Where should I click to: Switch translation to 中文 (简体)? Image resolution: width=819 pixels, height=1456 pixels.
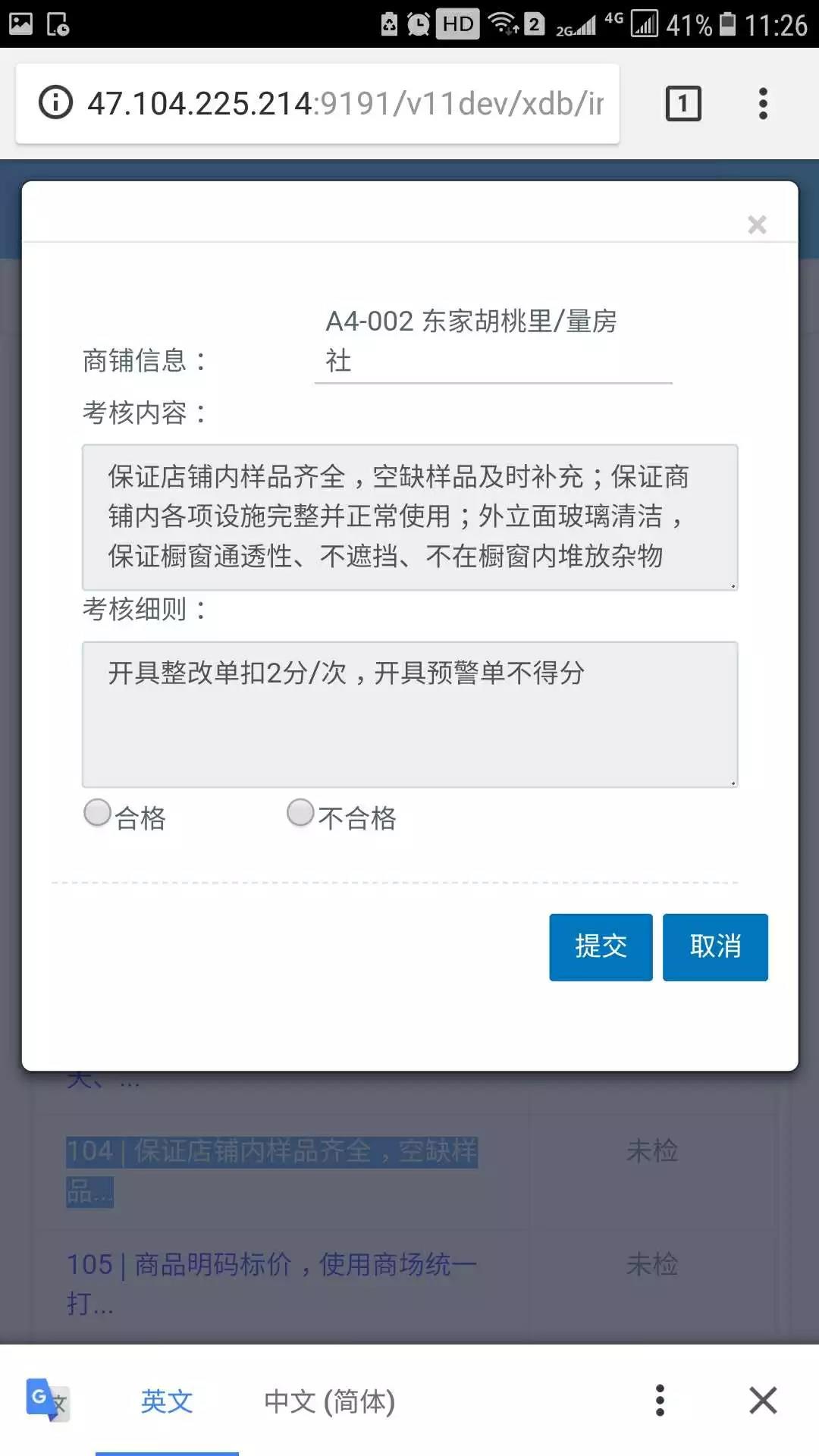pyautogui.click(x=329, y=1401)
